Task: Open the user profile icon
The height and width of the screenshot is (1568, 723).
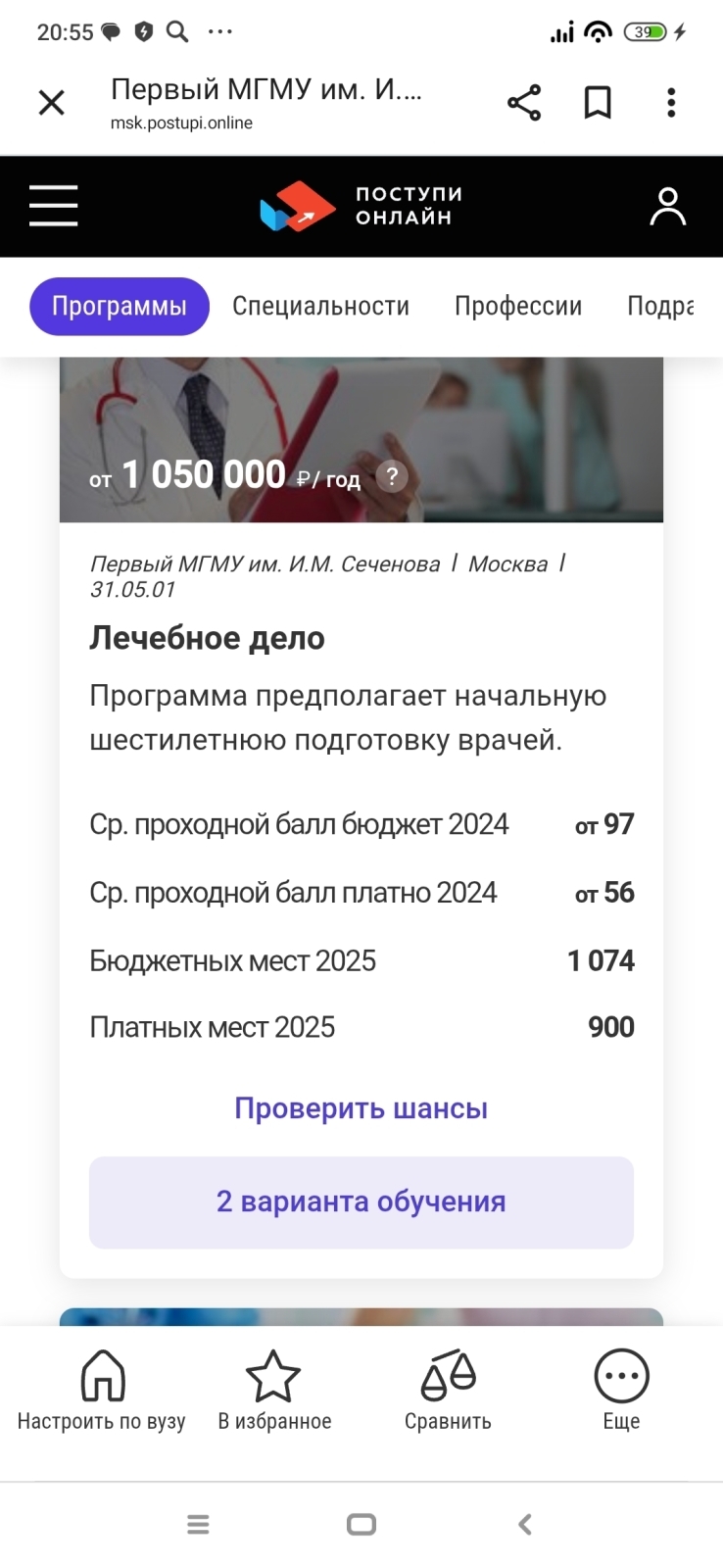Action: click(x=667, y=207)
